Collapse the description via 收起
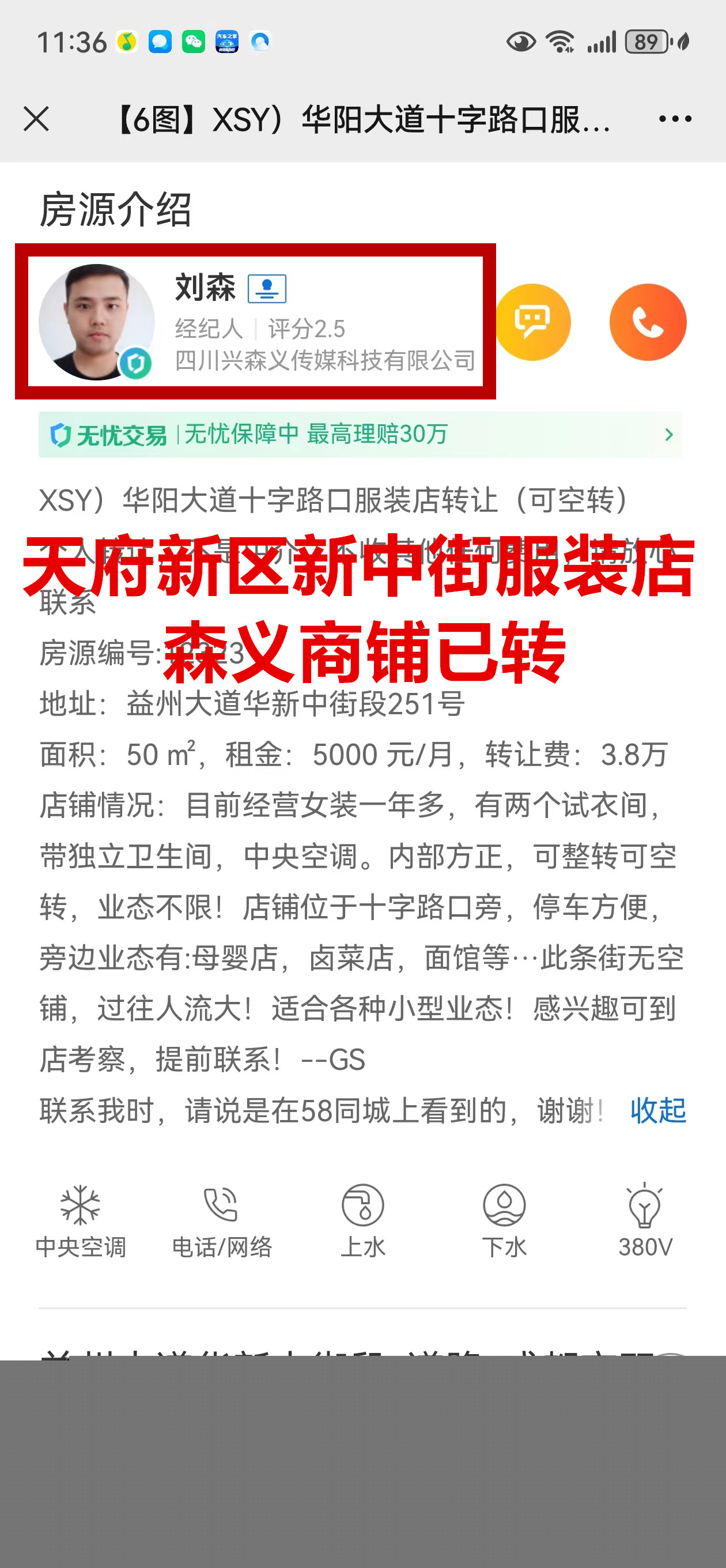Image resolution: width=726 pixels, height=1568 pixels. 658,1110
